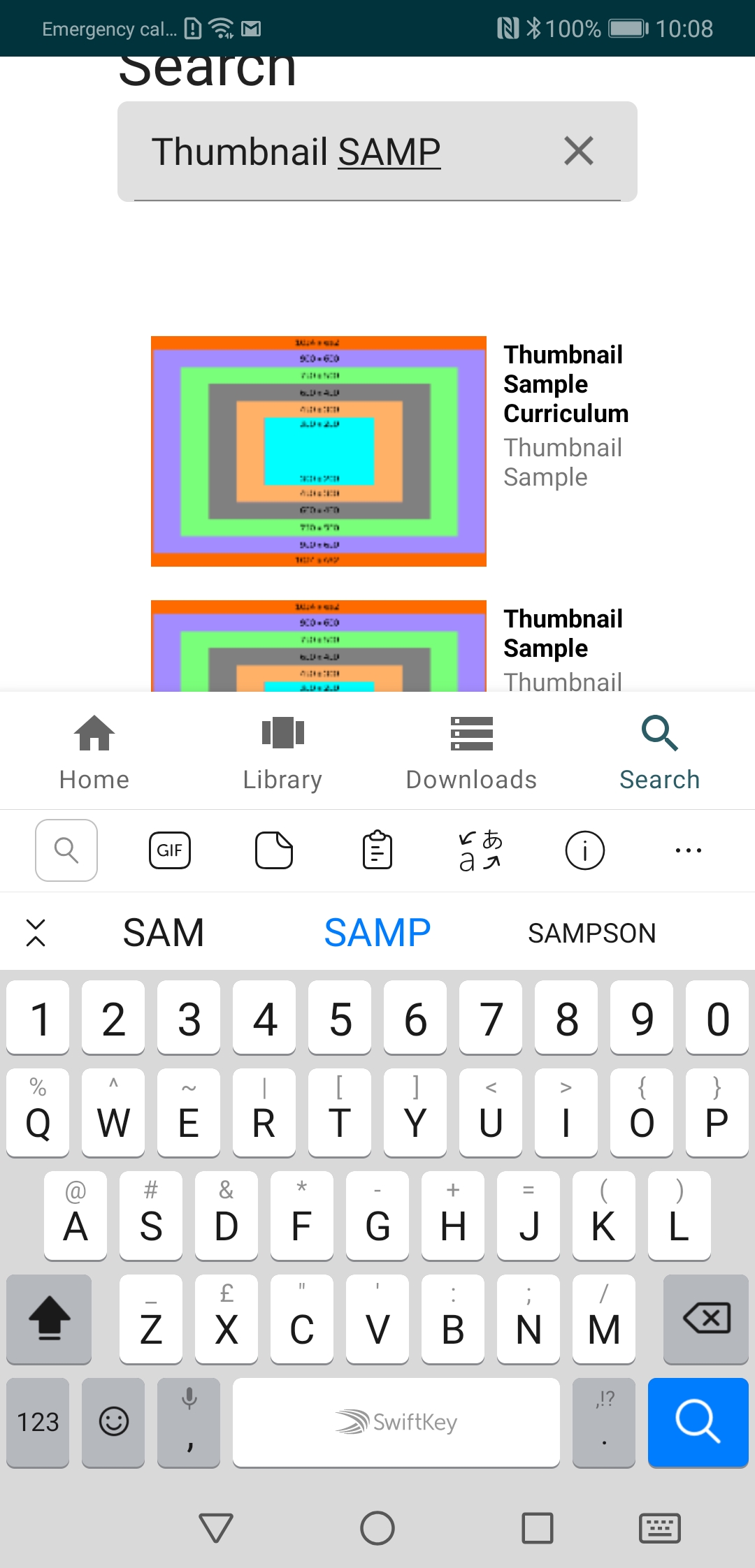The height and width of the screenshot is (1568, 755).
Task: Open more keyboard toolbar options
Action: click(689, 850)
